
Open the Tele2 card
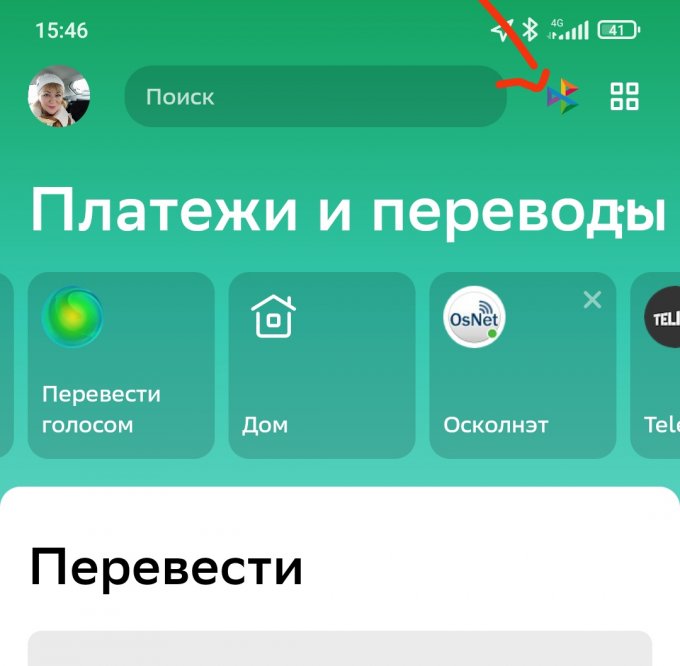pyautogui.click(x=658, y=365)
